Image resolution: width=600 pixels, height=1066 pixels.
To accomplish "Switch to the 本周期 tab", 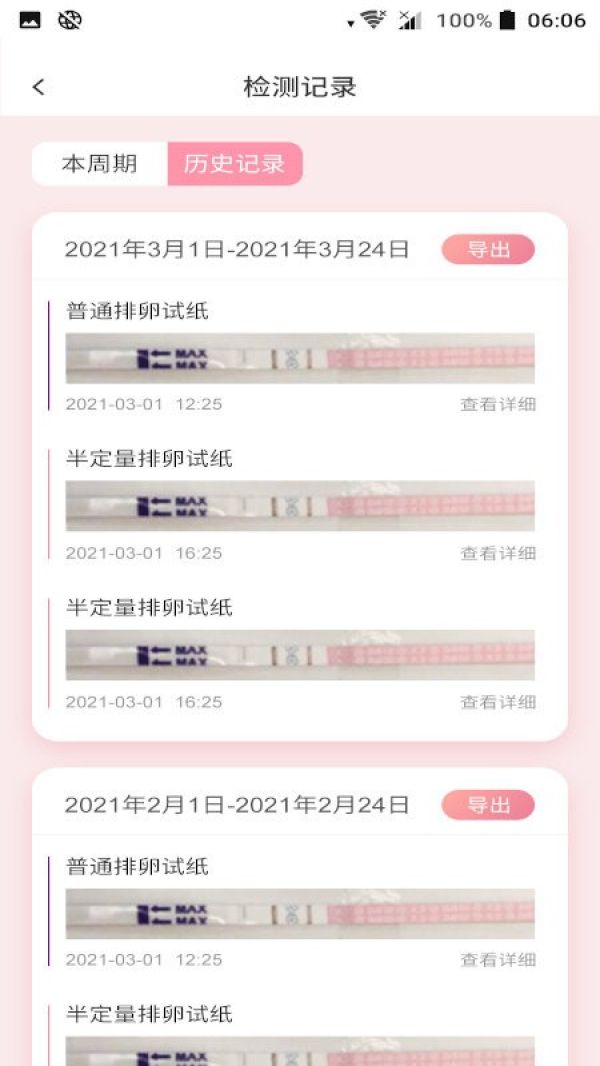I will (x=99, y=164).
